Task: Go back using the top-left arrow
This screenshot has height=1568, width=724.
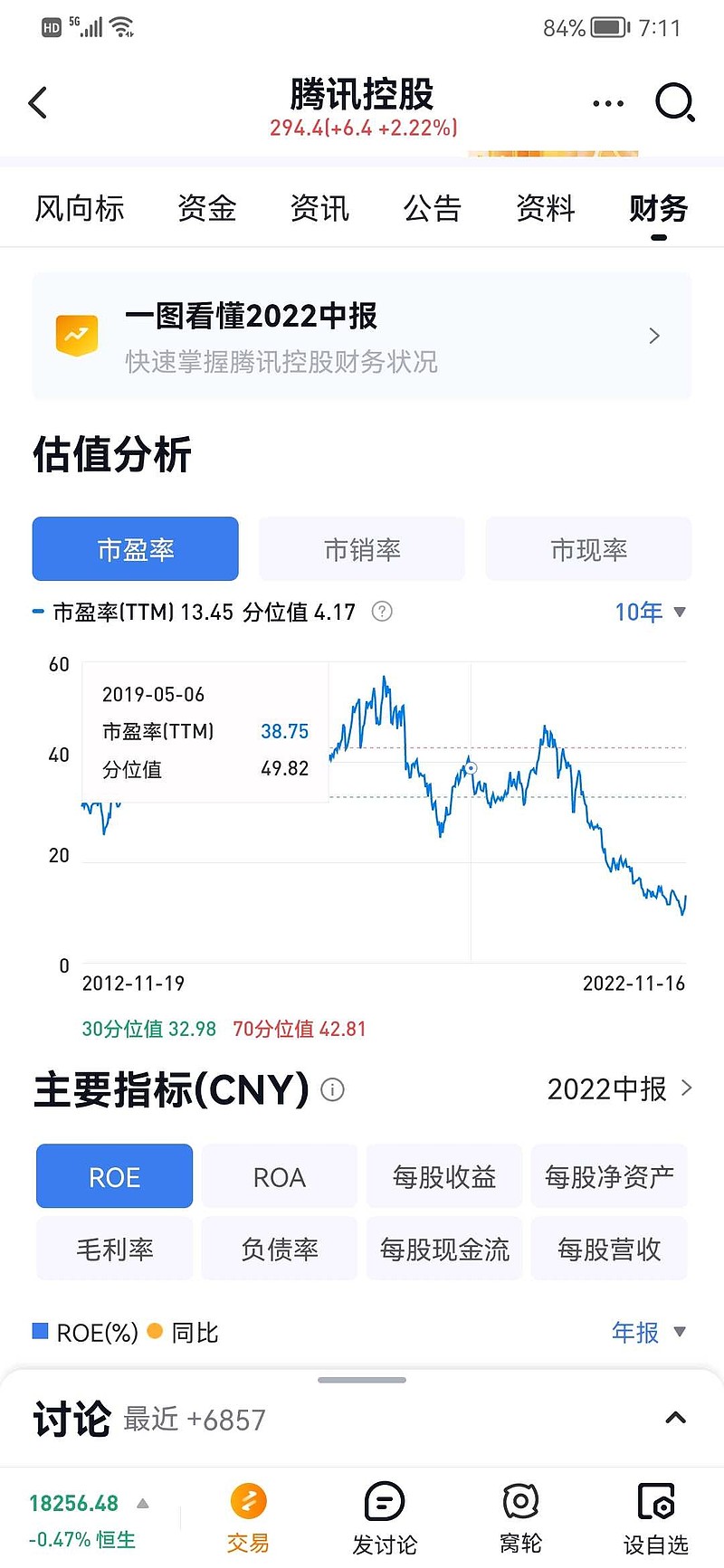Action: coord(38,102)
